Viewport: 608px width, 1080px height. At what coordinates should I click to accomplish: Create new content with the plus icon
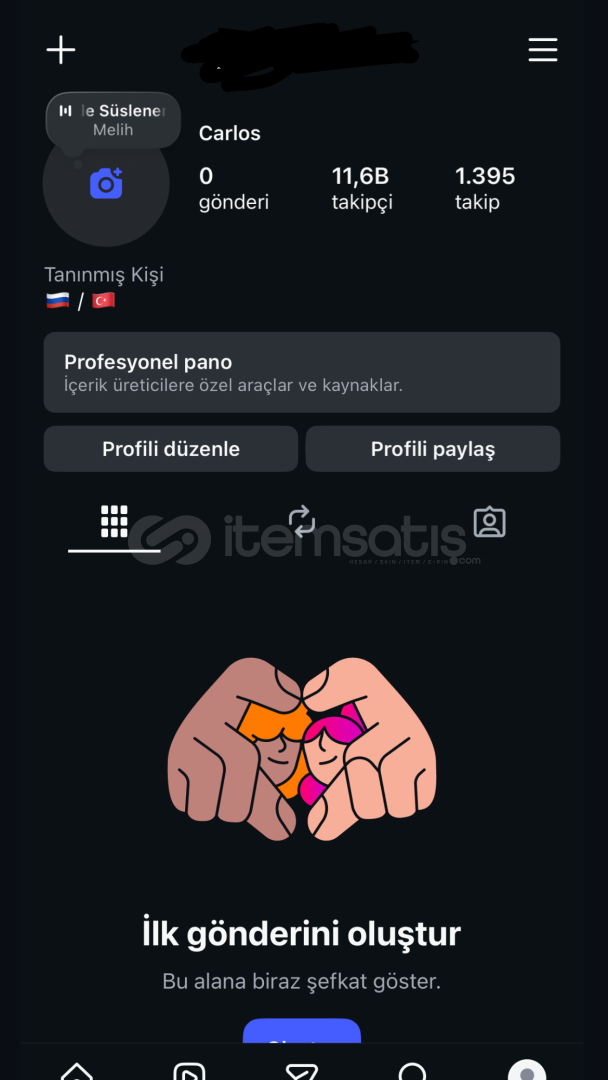[61, 50]
